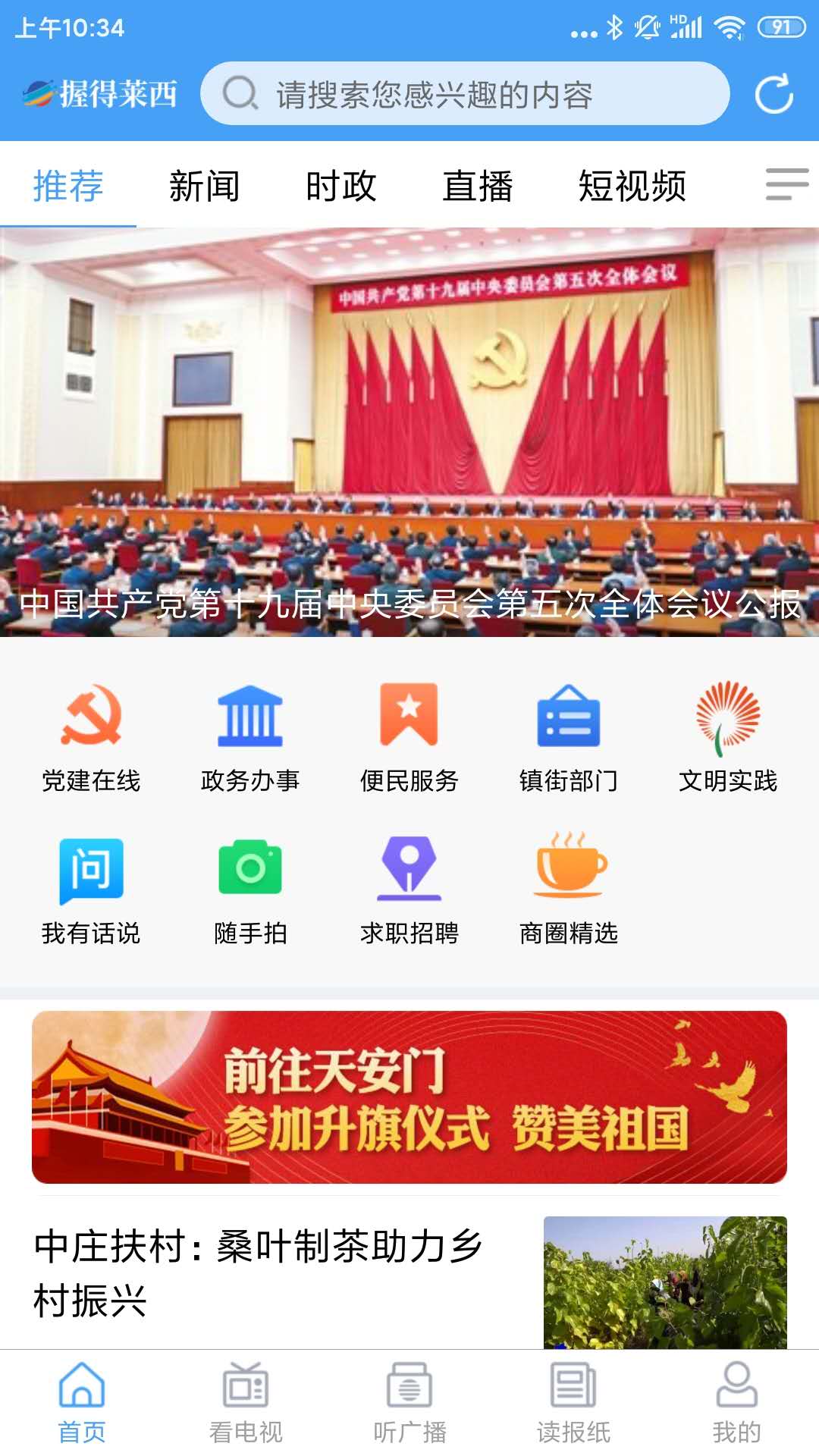Image resolution: width=819 pixels, height=1456 pixels.
Task: Open 商圈精选
Action: (569, 889)
